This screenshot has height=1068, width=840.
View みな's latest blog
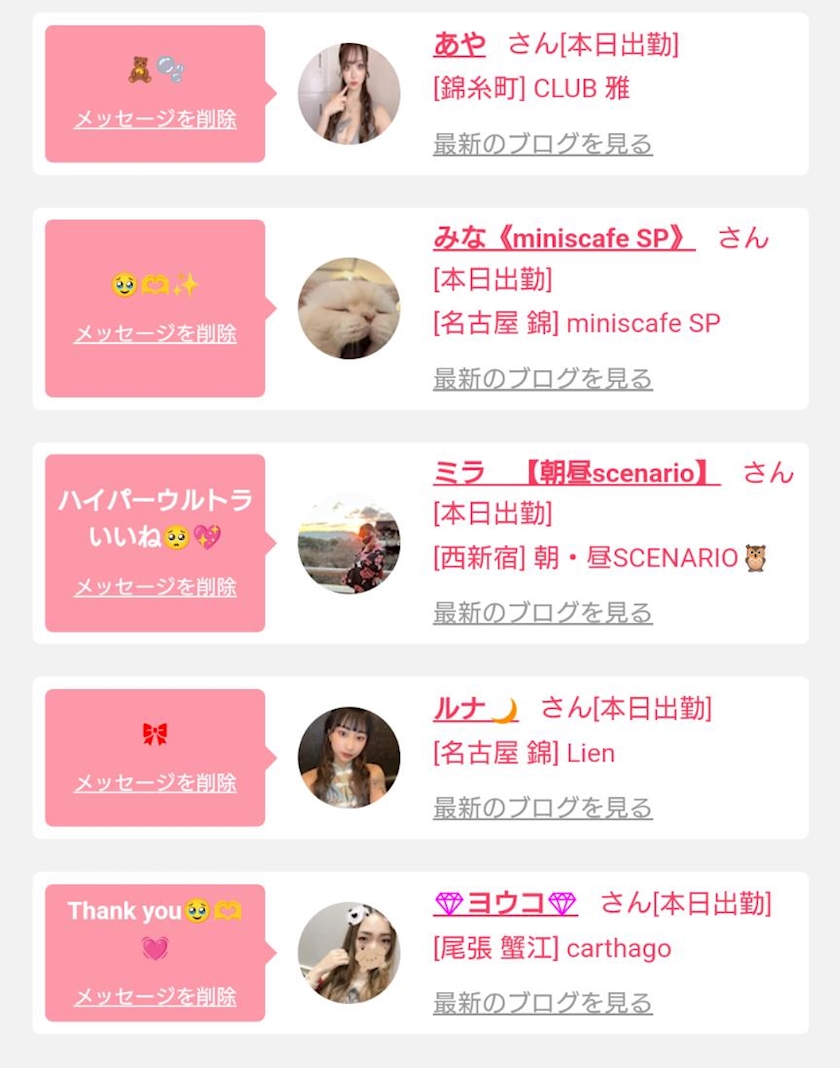pyautogui.click(x=543, y=378)
